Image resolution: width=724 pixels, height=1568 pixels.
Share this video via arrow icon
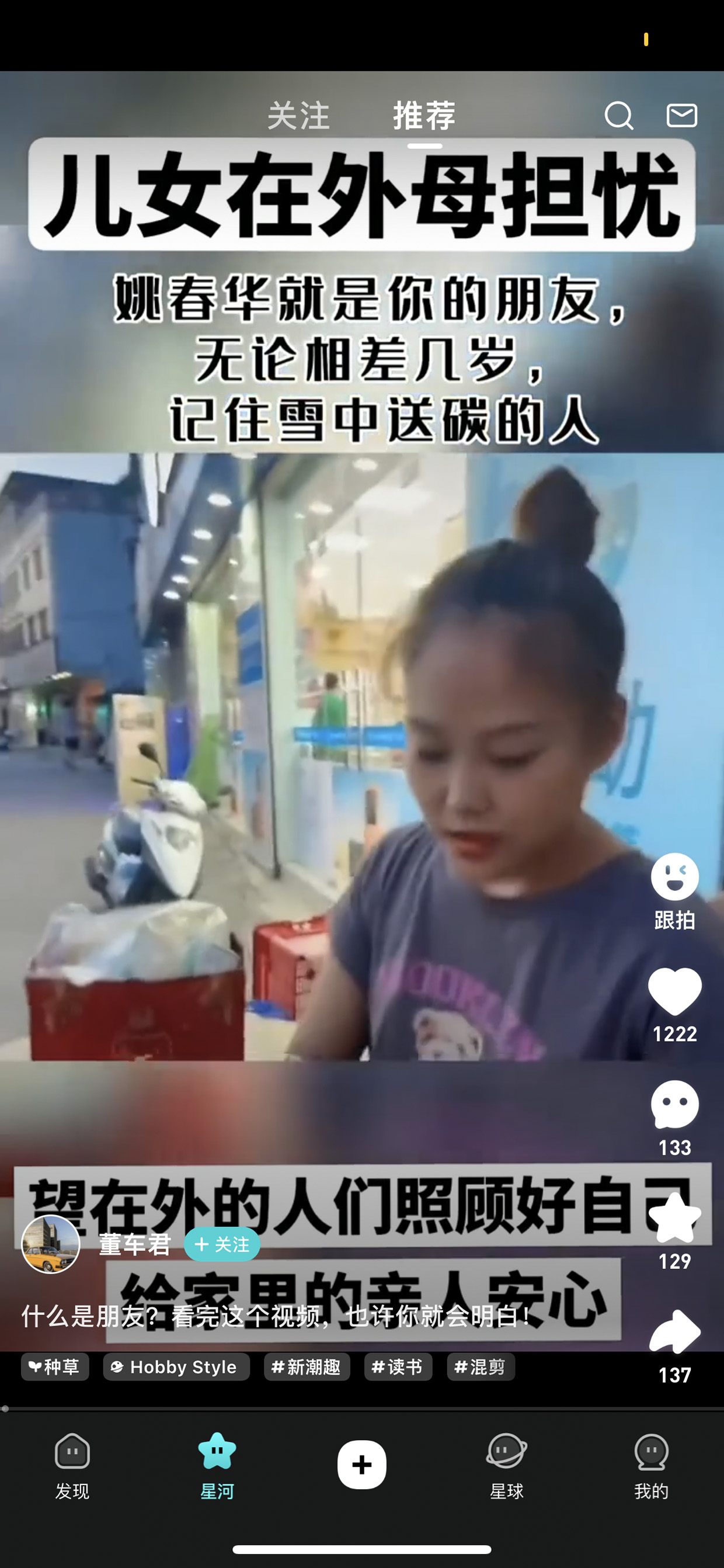[x=675, y=1331]
